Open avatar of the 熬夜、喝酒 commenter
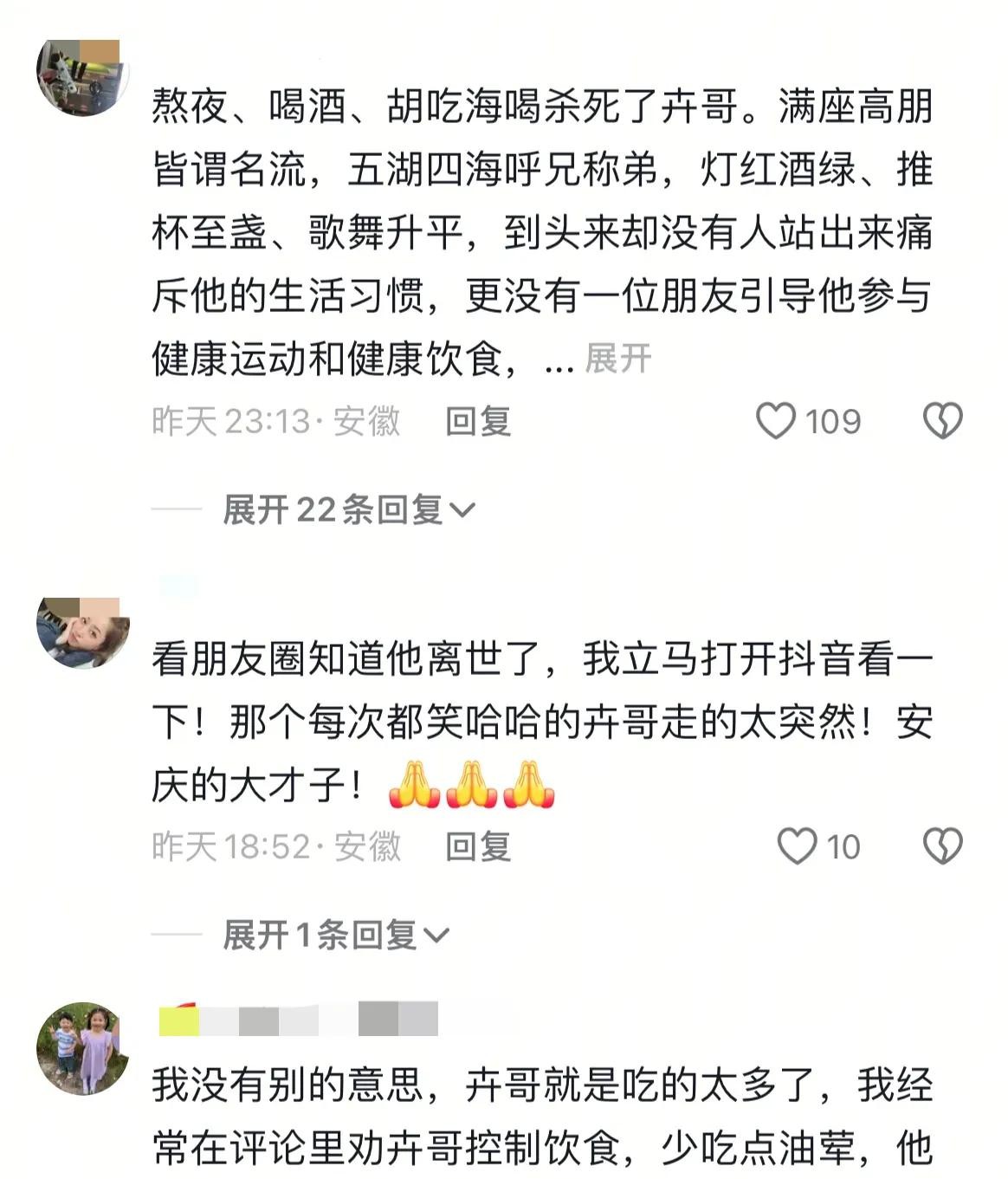 coord(82,76)
